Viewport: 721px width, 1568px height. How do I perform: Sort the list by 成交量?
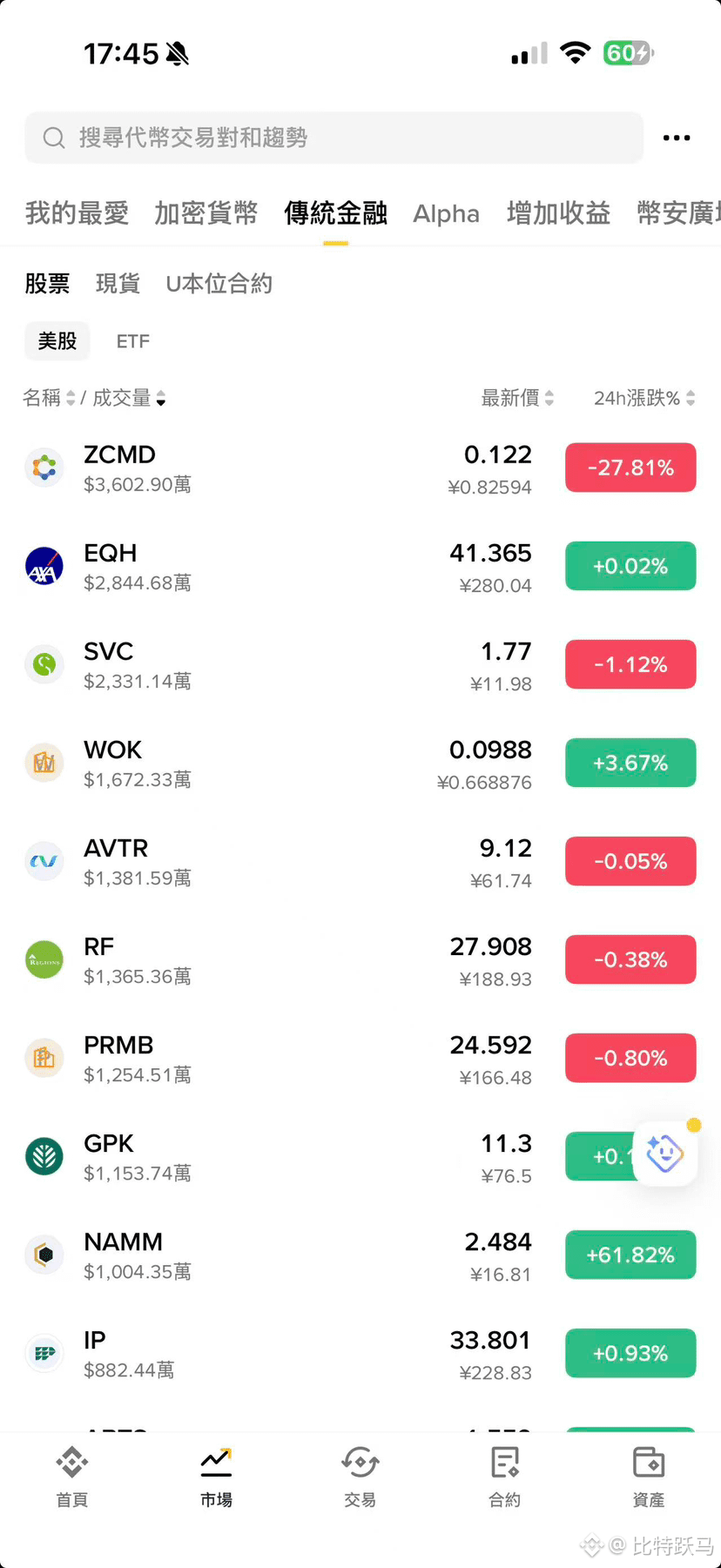pyautogui.click(x=129, y=398)
